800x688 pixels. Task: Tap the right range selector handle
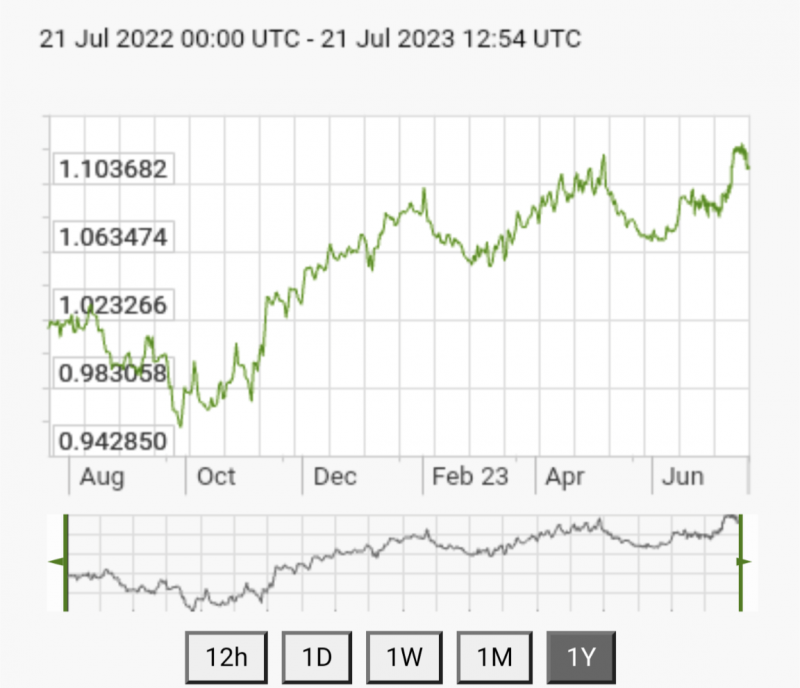[741, 562]
